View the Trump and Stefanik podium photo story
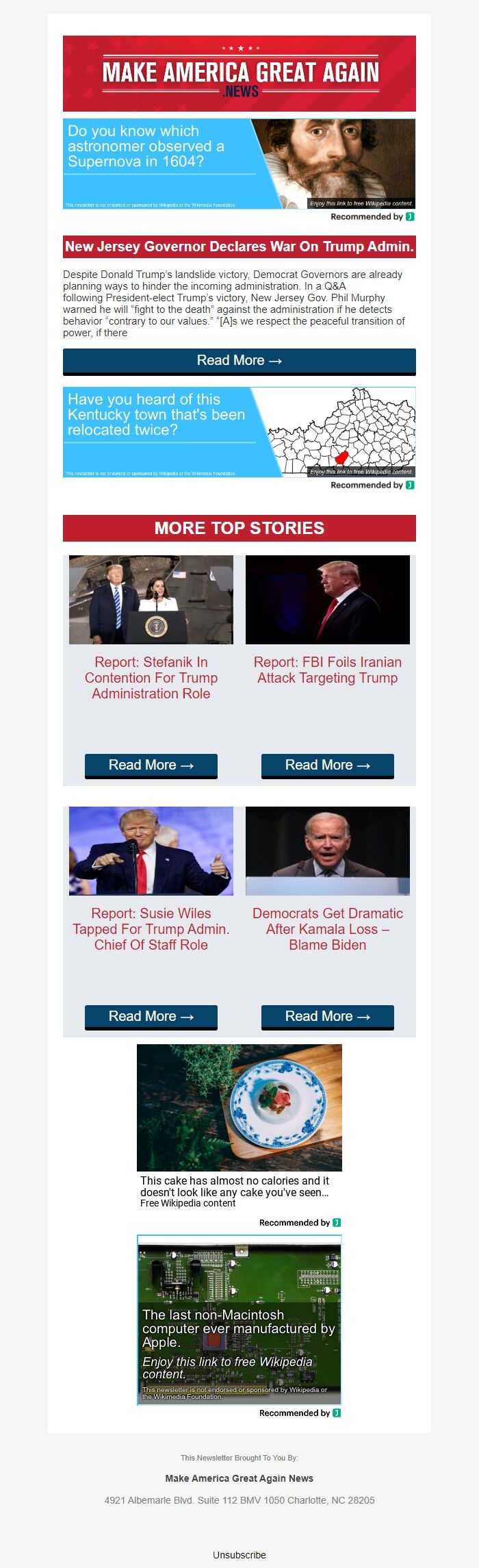479x1568 pixels. tap(151, 600)
